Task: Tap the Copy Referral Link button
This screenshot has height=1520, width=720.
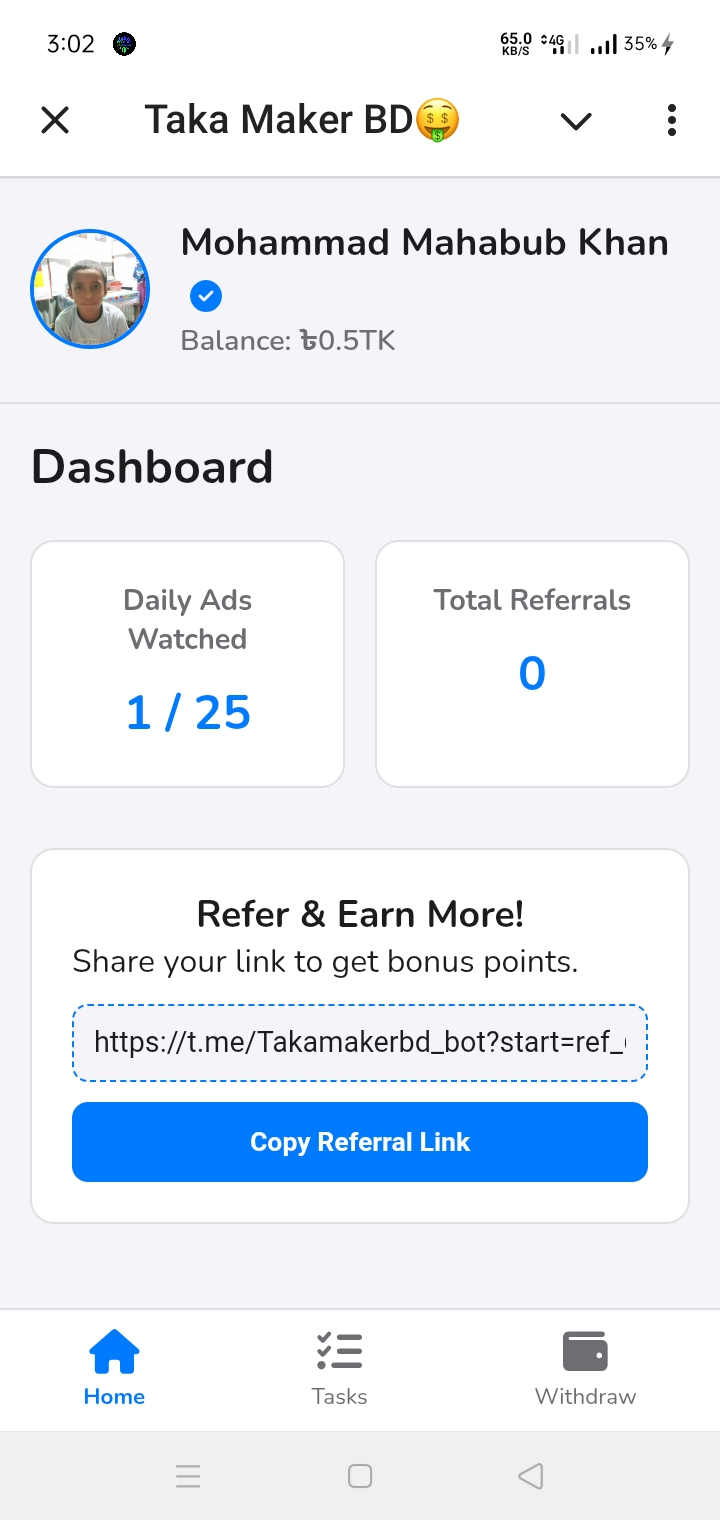Action: pyautogui.click(x=360, y=1142)
